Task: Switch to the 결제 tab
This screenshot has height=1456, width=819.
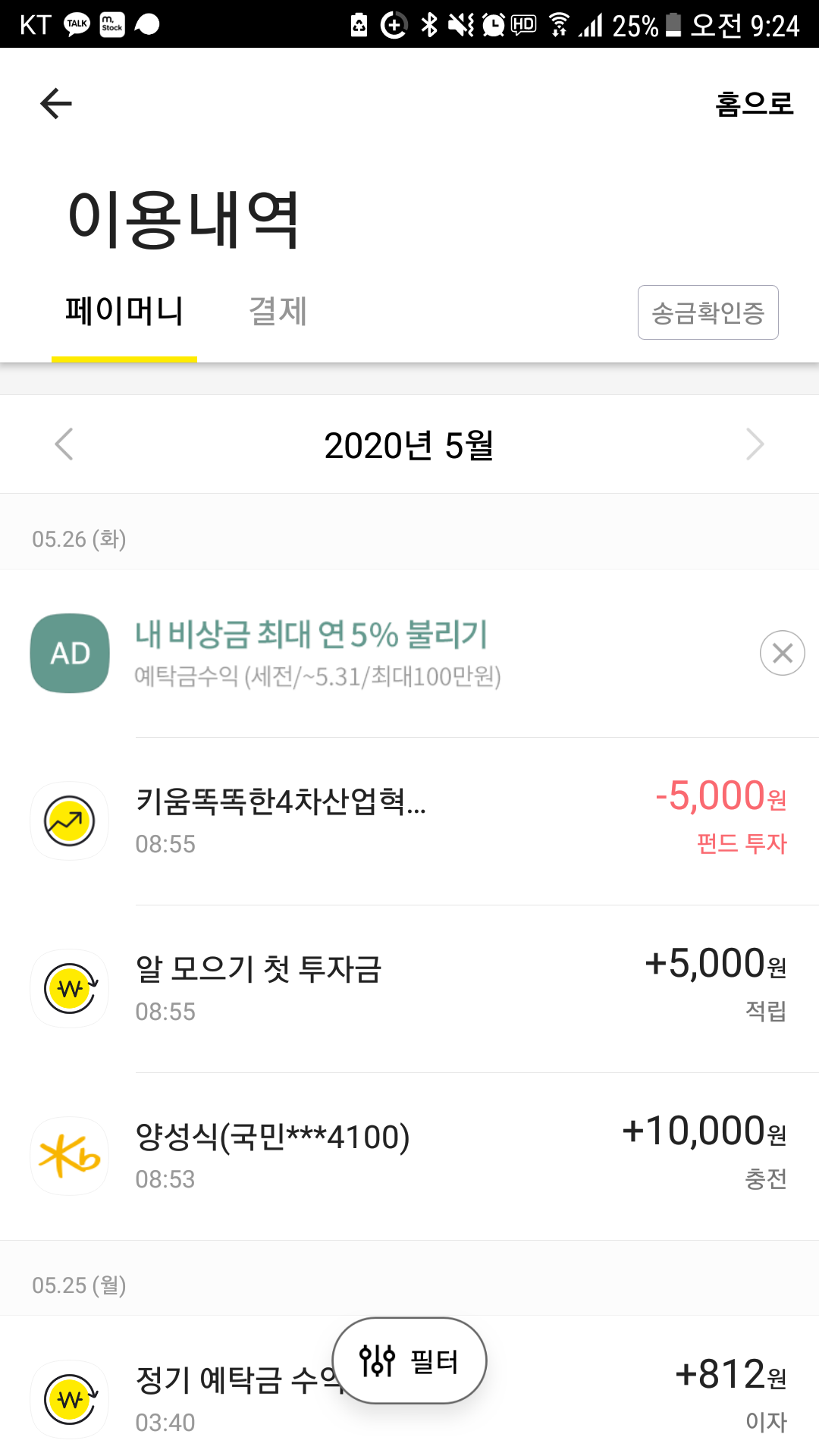Action: coord(278,312)
